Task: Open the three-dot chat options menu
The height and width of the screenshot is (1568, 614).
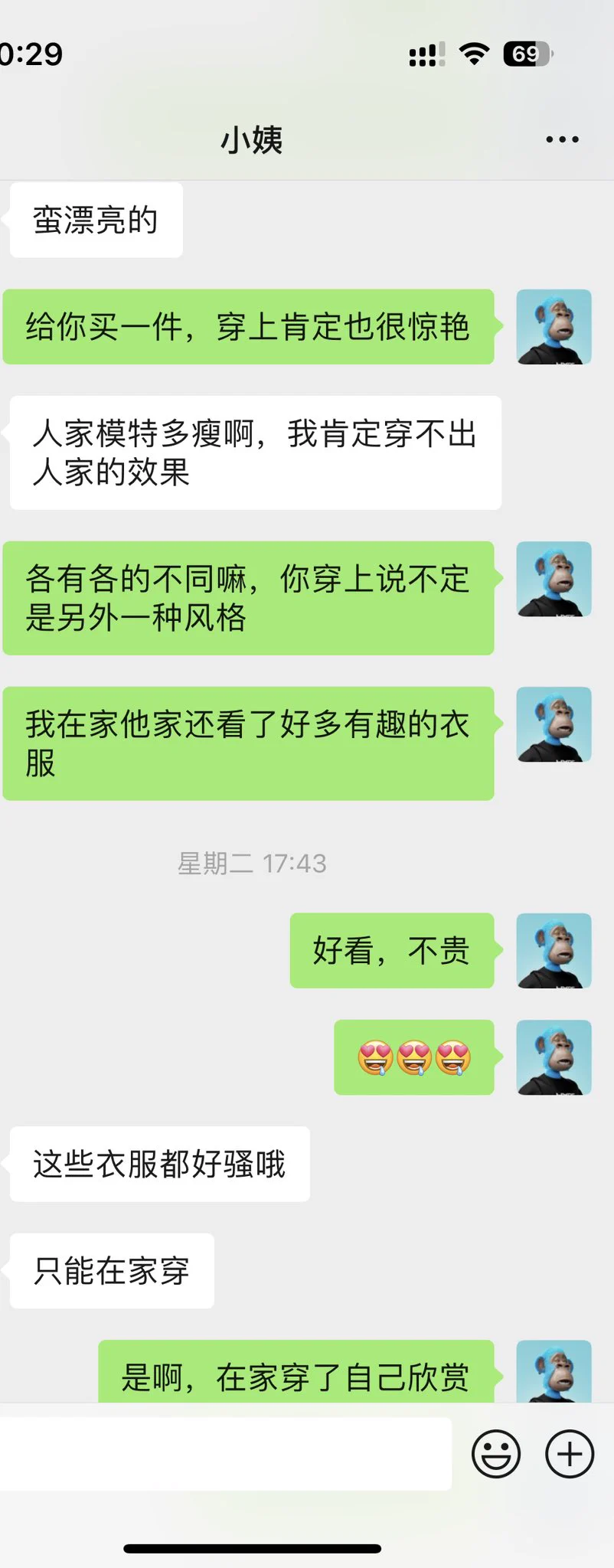Action: 562,139
